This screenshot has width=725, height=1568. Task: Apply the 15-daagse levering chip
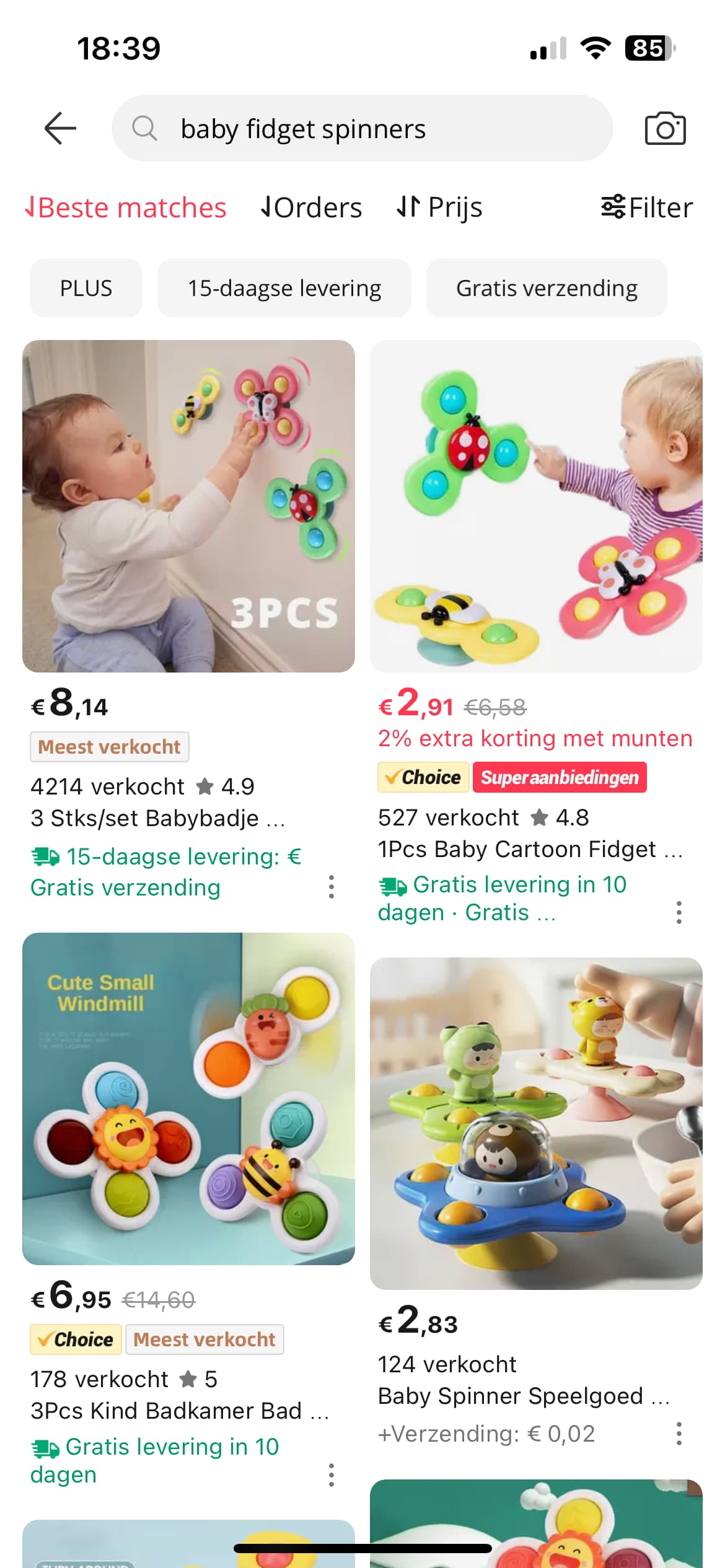tap(284, 288)
